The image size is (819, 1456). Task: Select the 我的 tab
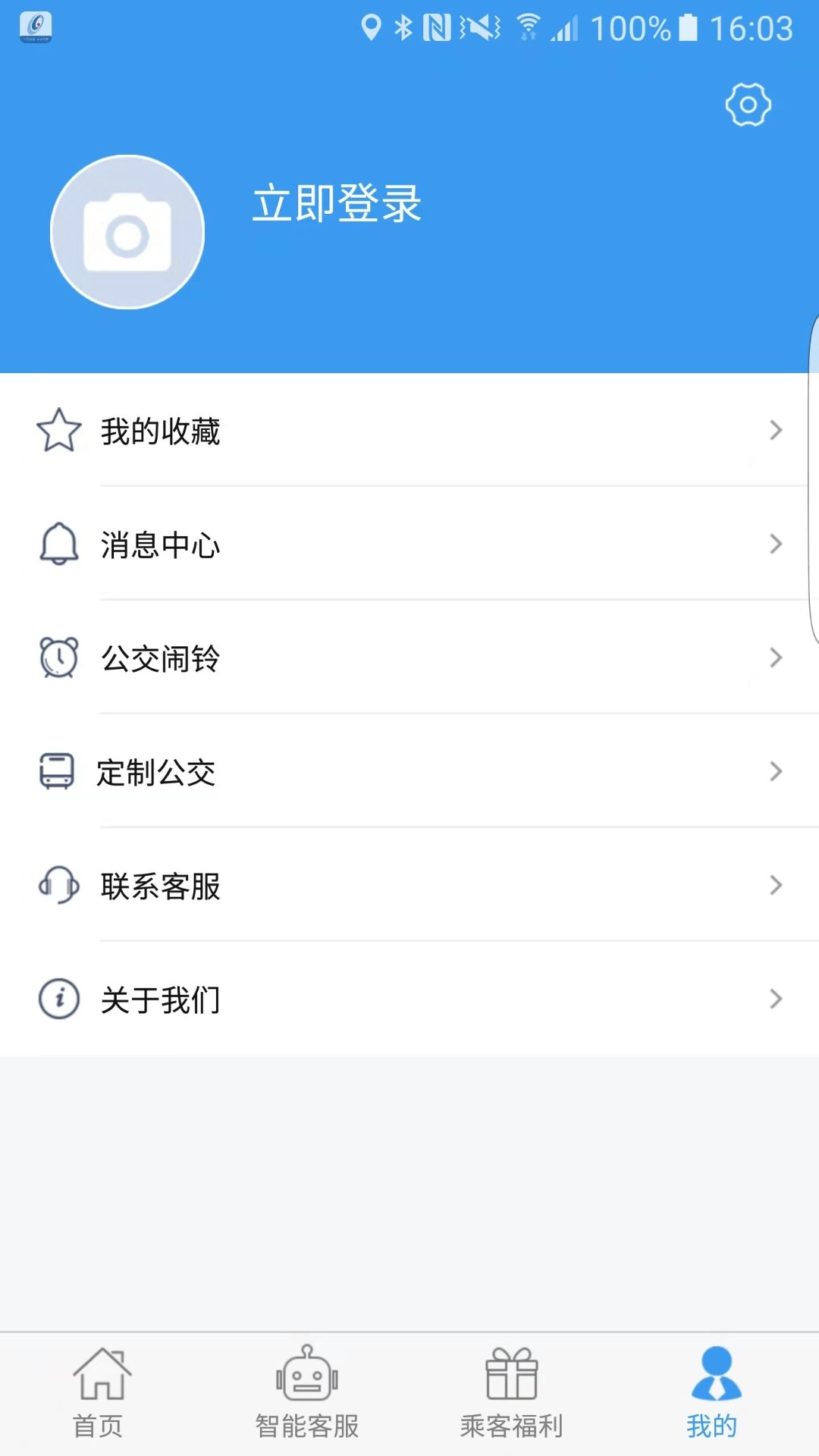pyautogui.click(x=714, y=1395)
